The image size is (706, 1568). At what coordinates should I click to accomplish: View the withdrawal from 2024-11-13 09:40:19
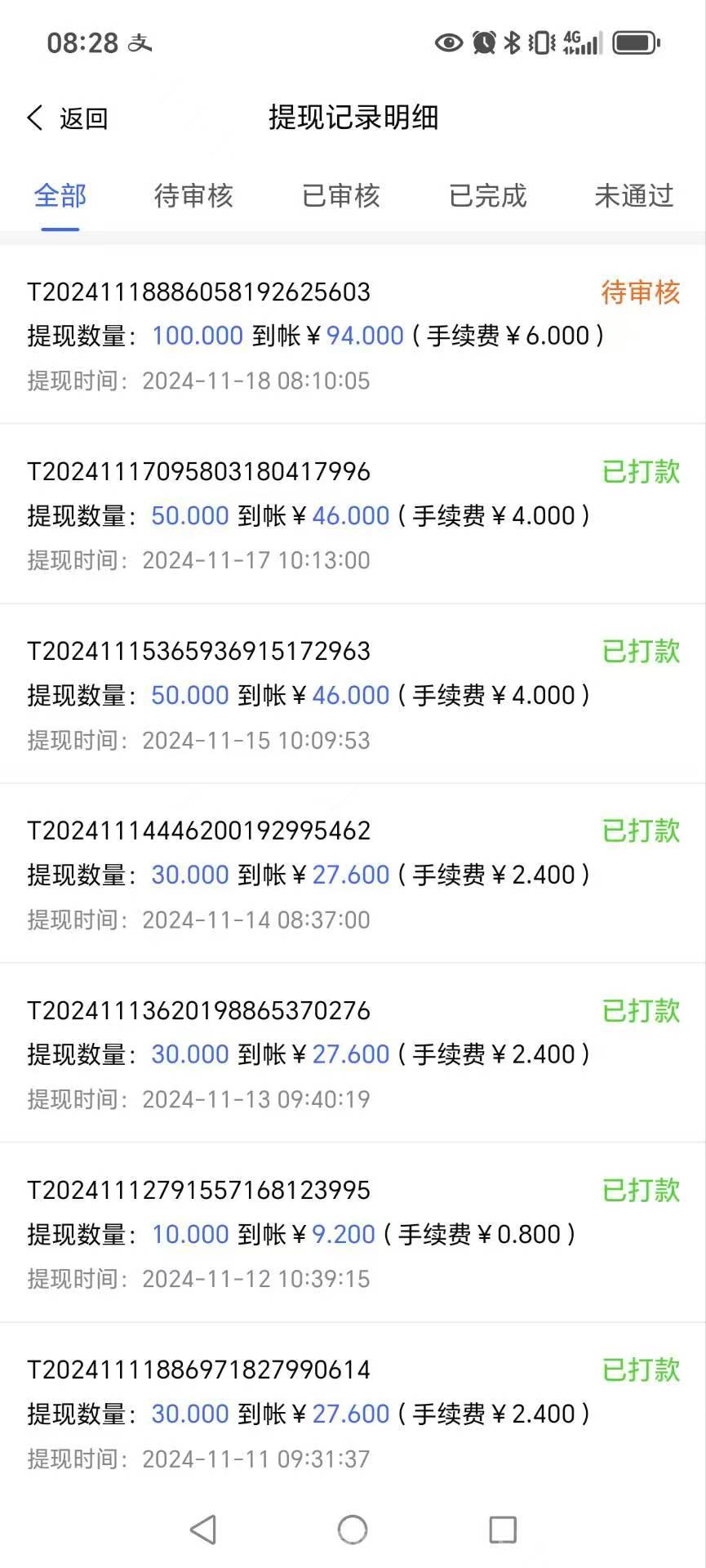353,1053
